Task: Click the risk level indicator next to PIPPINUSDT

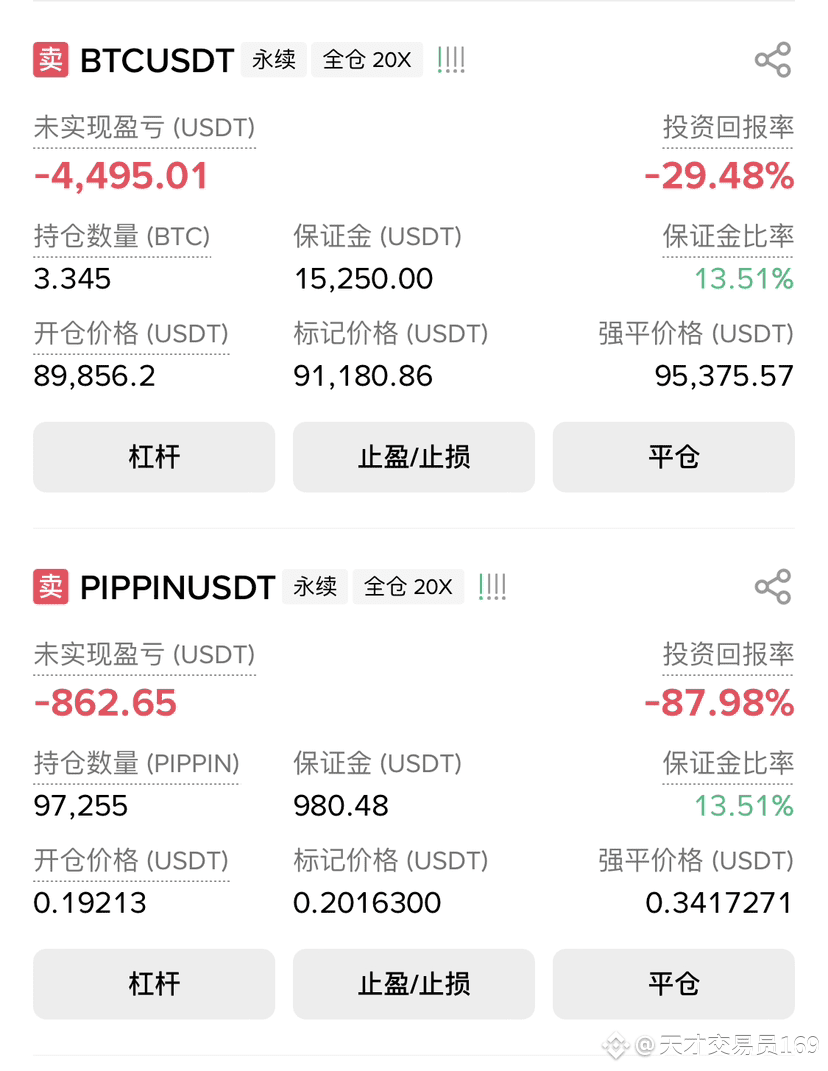Action: (492, 586)
